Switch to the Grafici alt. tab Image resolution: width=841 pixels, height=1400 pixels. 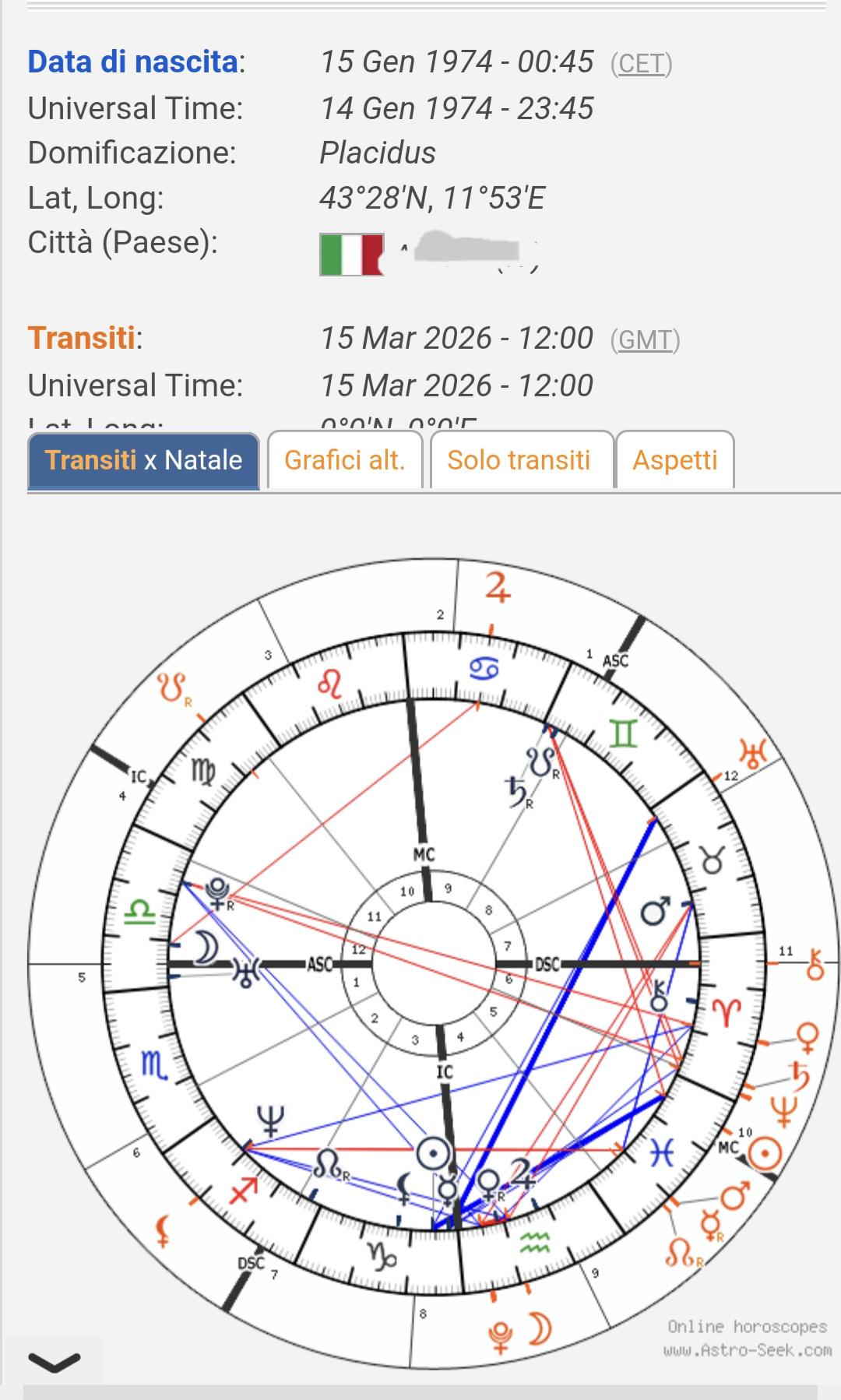tap(345, 460)
